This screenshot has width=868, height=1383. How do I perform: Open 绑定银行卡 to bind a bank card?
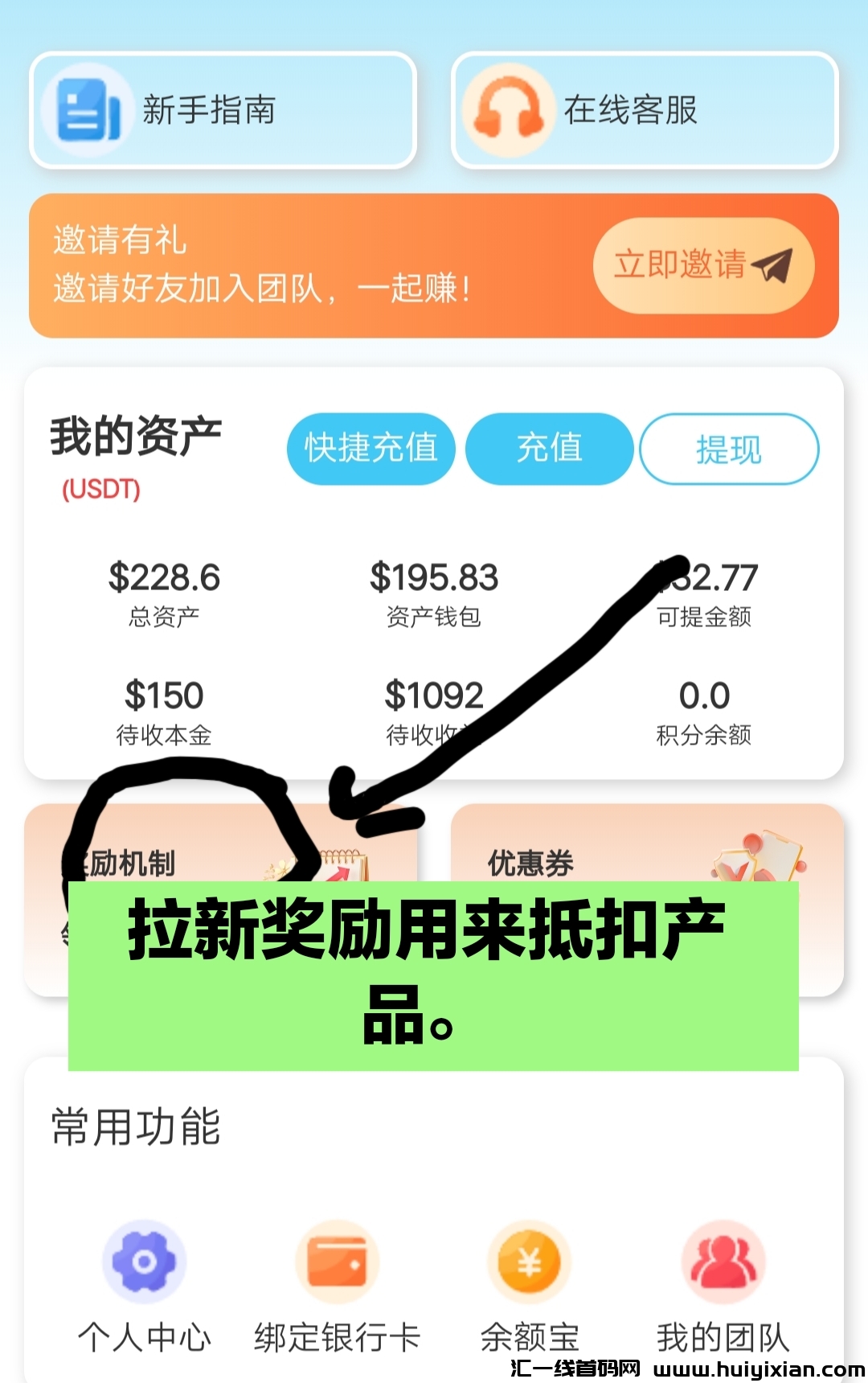[x=338, y=1287]
